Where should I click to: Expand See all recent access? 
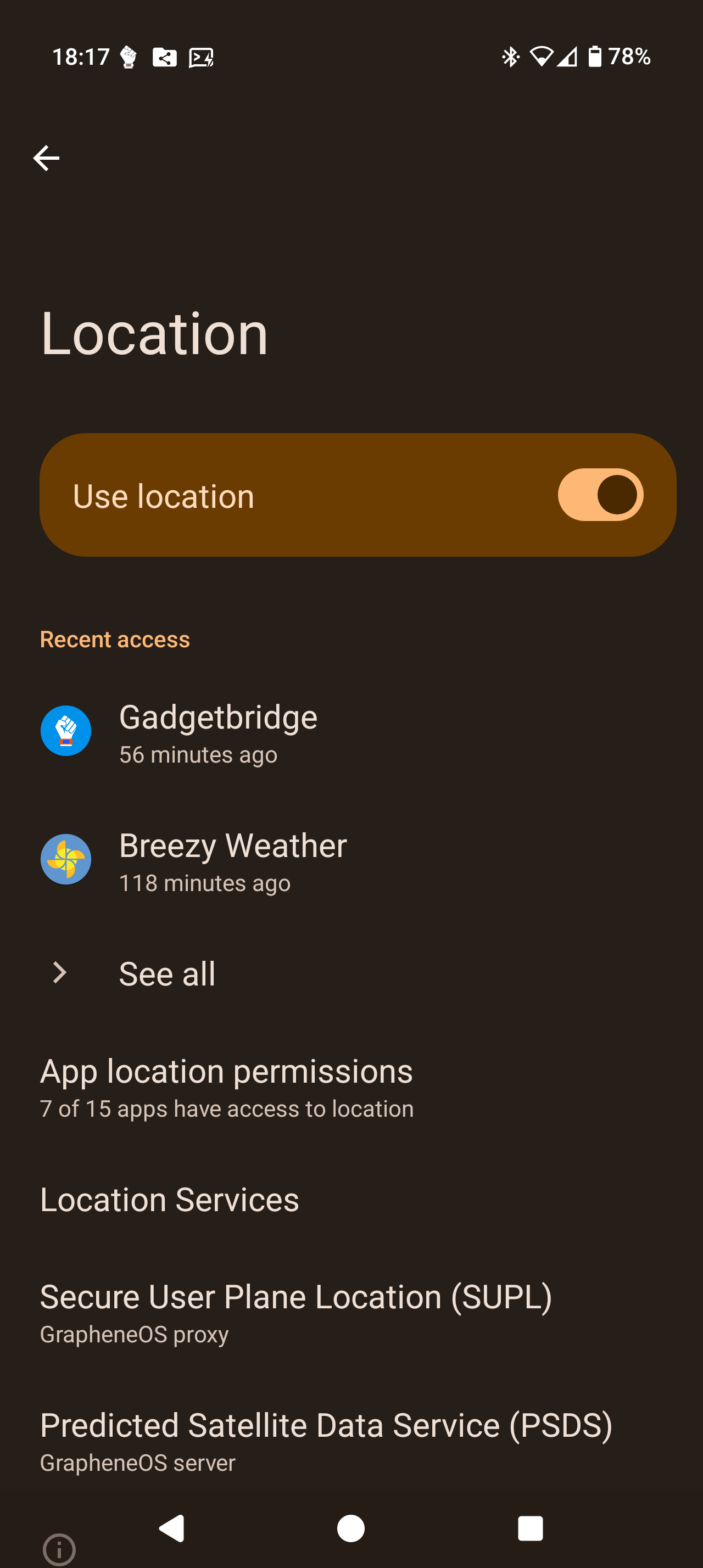pyautogui.click(x=167, y=973)
